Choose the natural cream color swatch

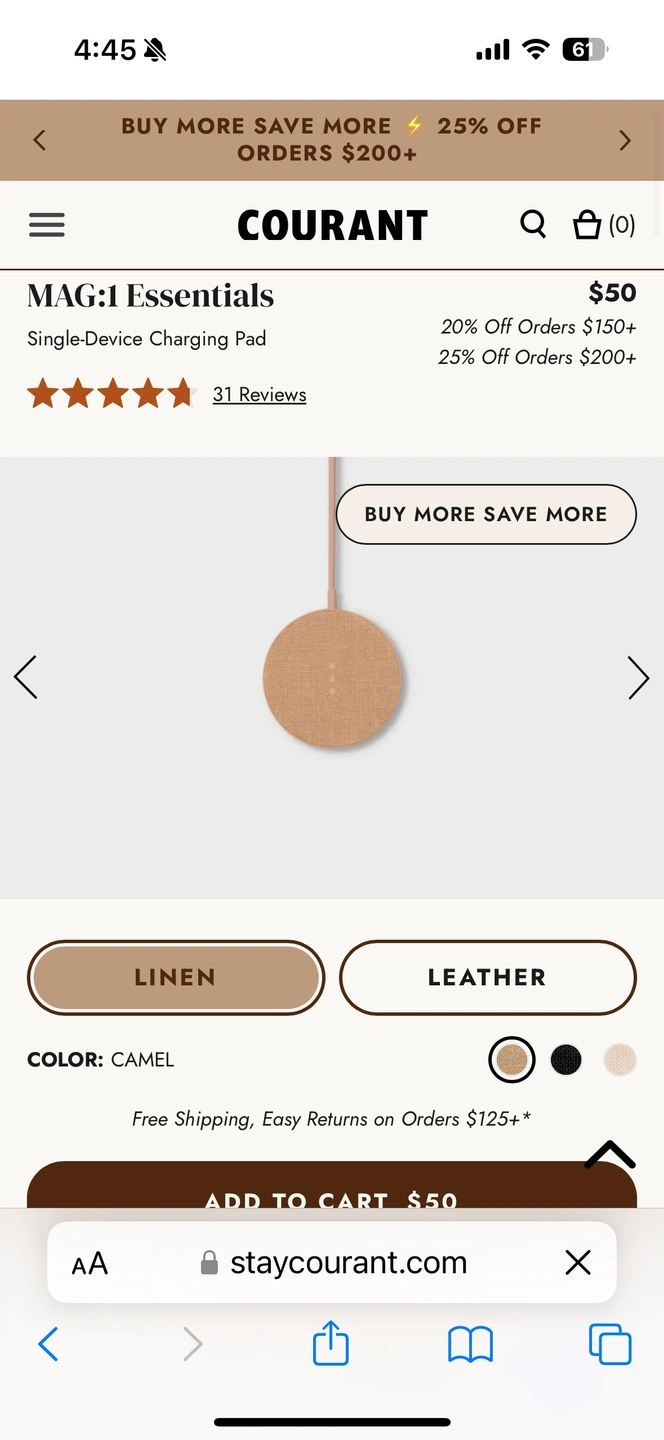click(620, 1060)
